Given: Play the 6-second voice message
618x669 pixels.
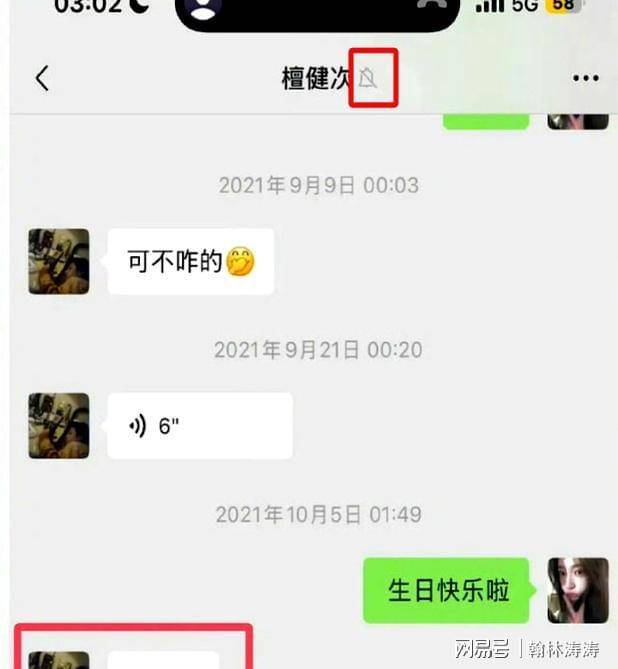Looking at the screenshot, I should 199,425.
